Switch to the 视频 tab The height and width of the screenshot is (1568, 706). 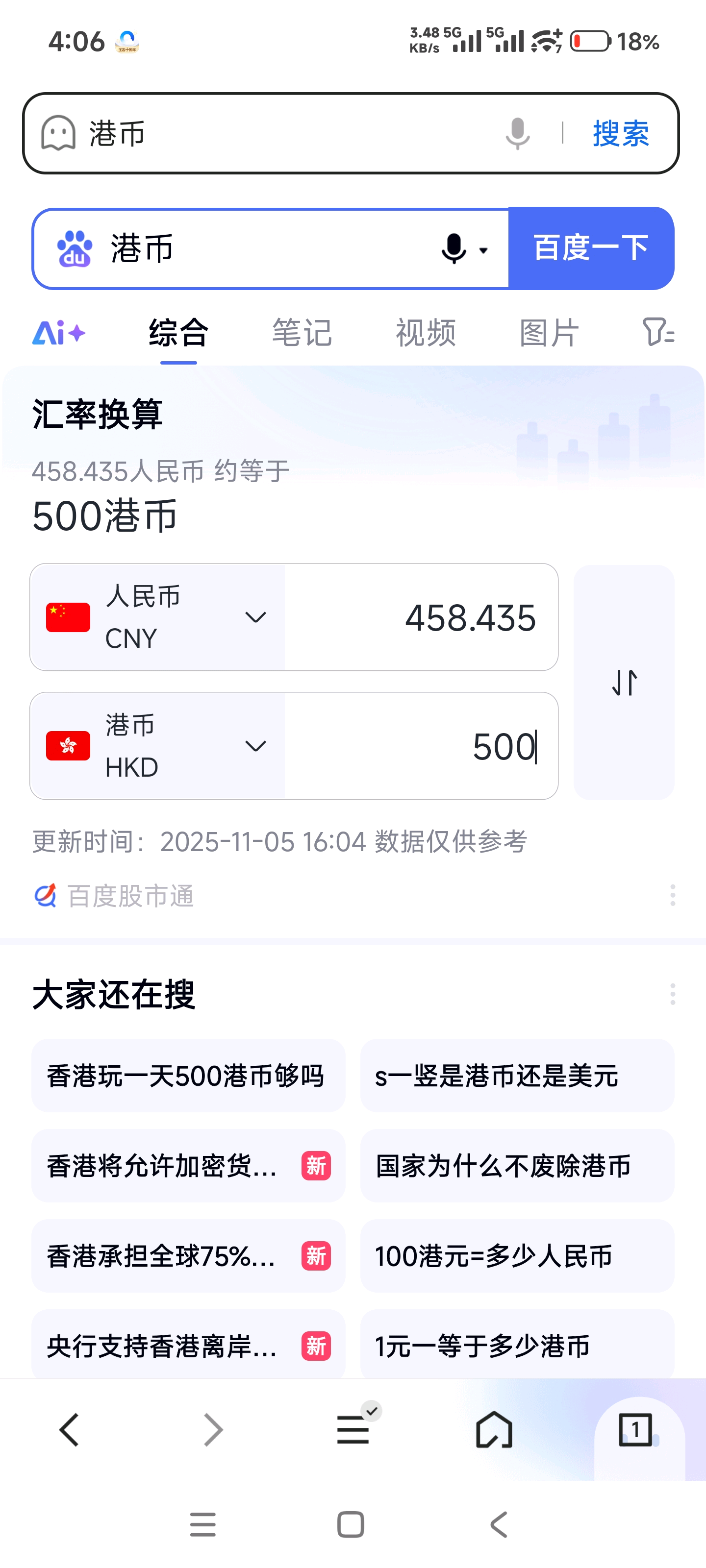coord(425,334)
